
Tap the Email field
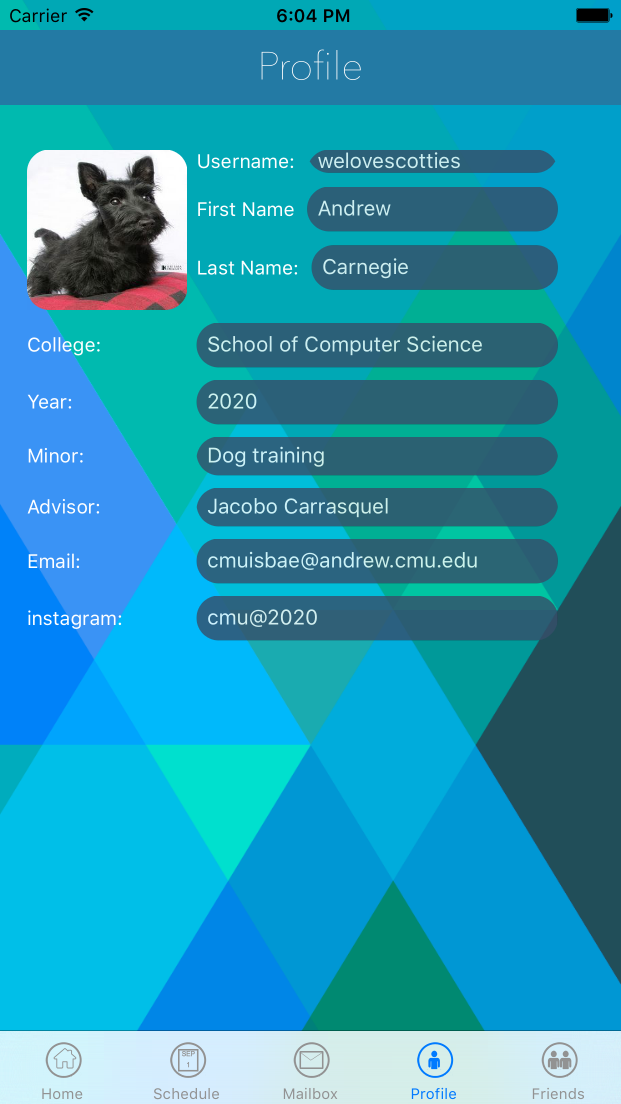(x=377, y=561)
